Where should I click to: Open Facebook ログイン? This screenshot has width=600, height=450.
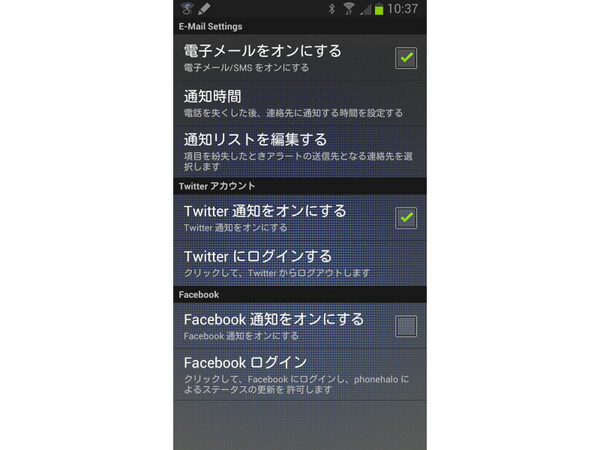pyautogui.click(x=290, y=374)
